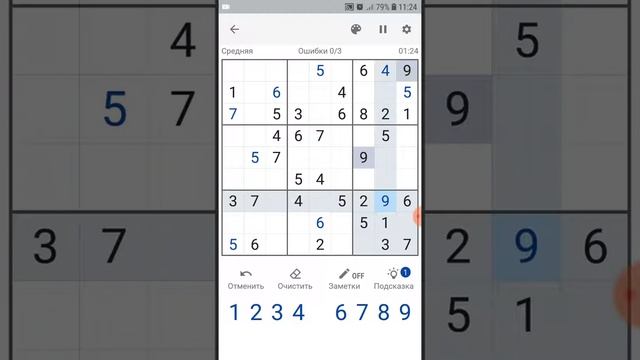640x360 pixels.
Task: Tap Очистить to erase the cell
Action: [295, 280]
